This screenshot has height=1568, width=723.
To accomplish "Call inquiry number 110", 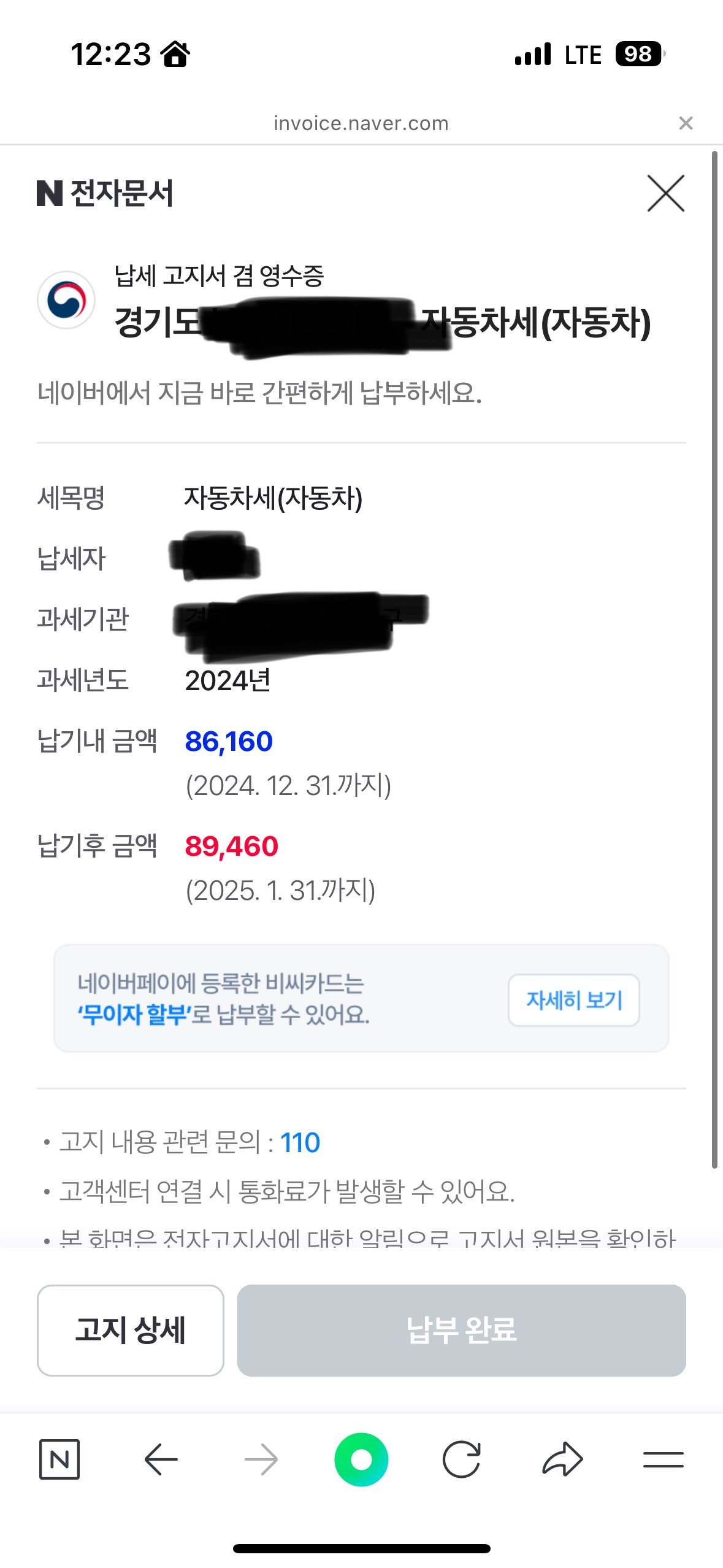I will 300,1142.
